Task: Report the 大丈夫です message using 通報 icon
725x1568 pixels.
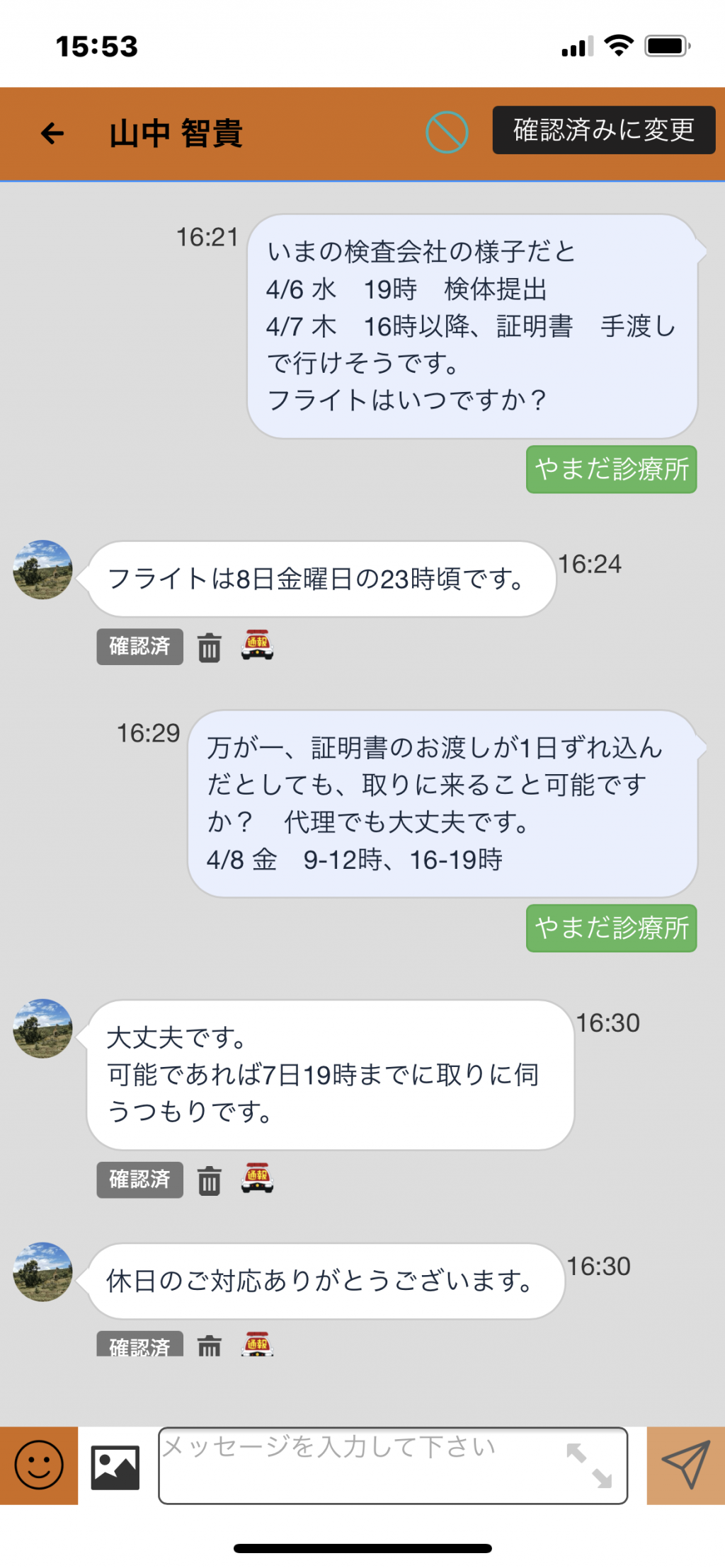Action: pyautogui.click(x=257, y=1178)
